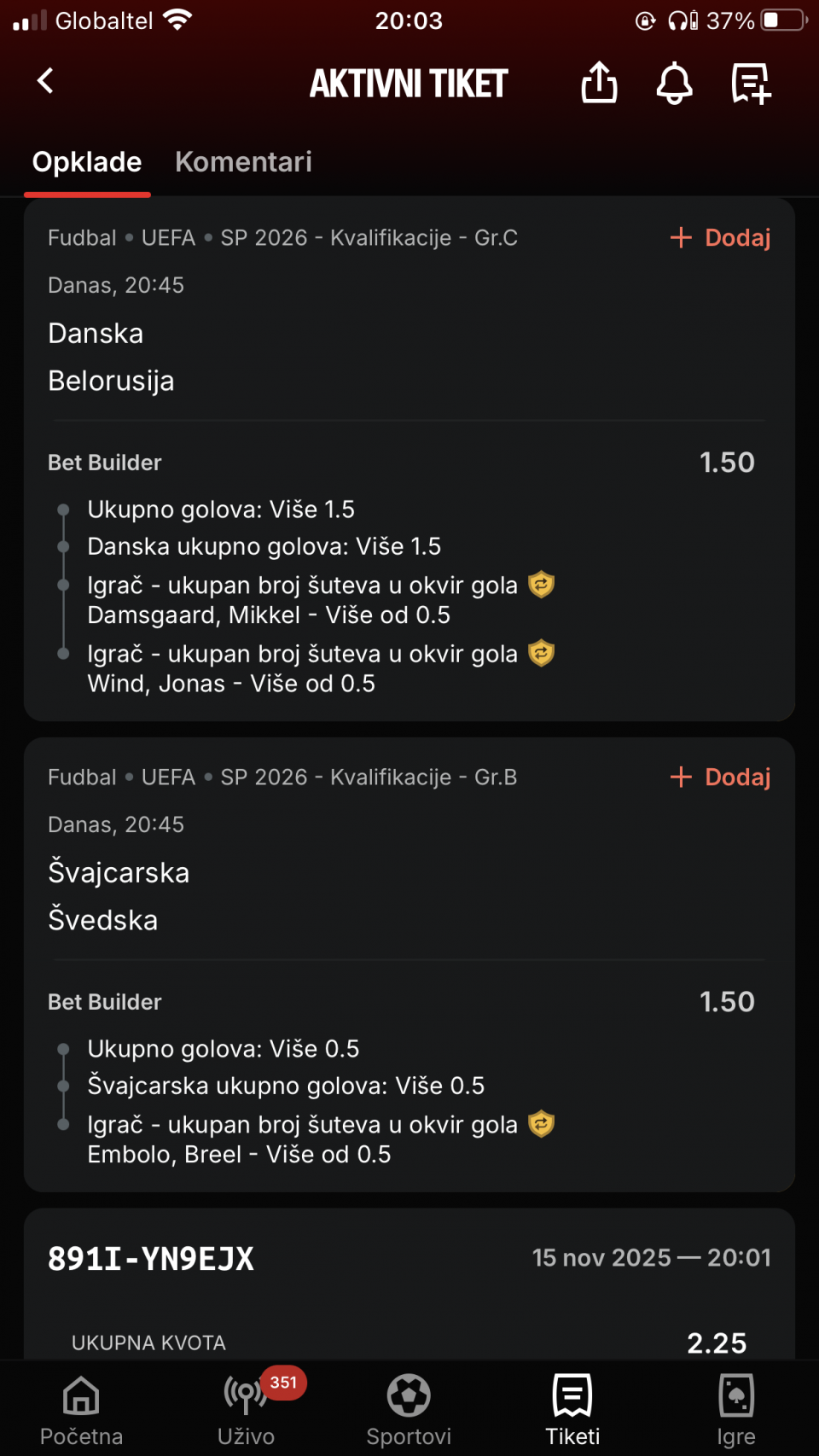Open the Igre tab
Image resolution: width=819 pixels, height=1456 pixels.
736,1410
